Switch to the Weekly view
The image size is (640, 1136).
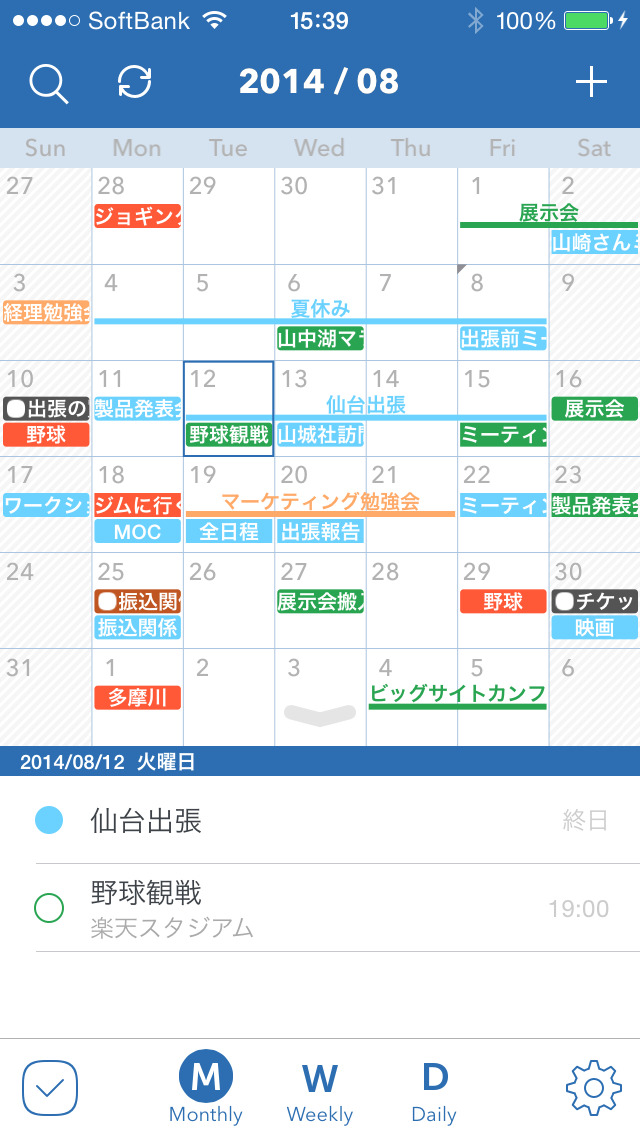point(319,1090)
